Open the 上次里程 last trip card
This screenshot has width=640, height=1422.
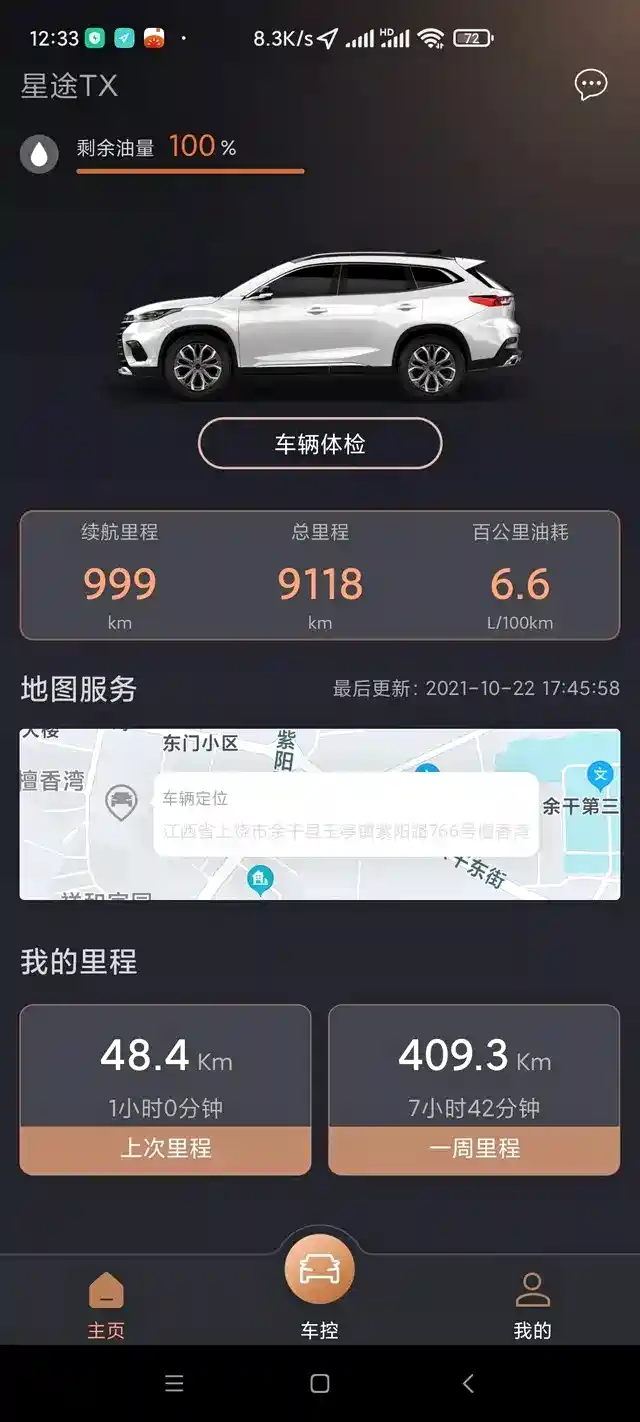[165, 1089]
